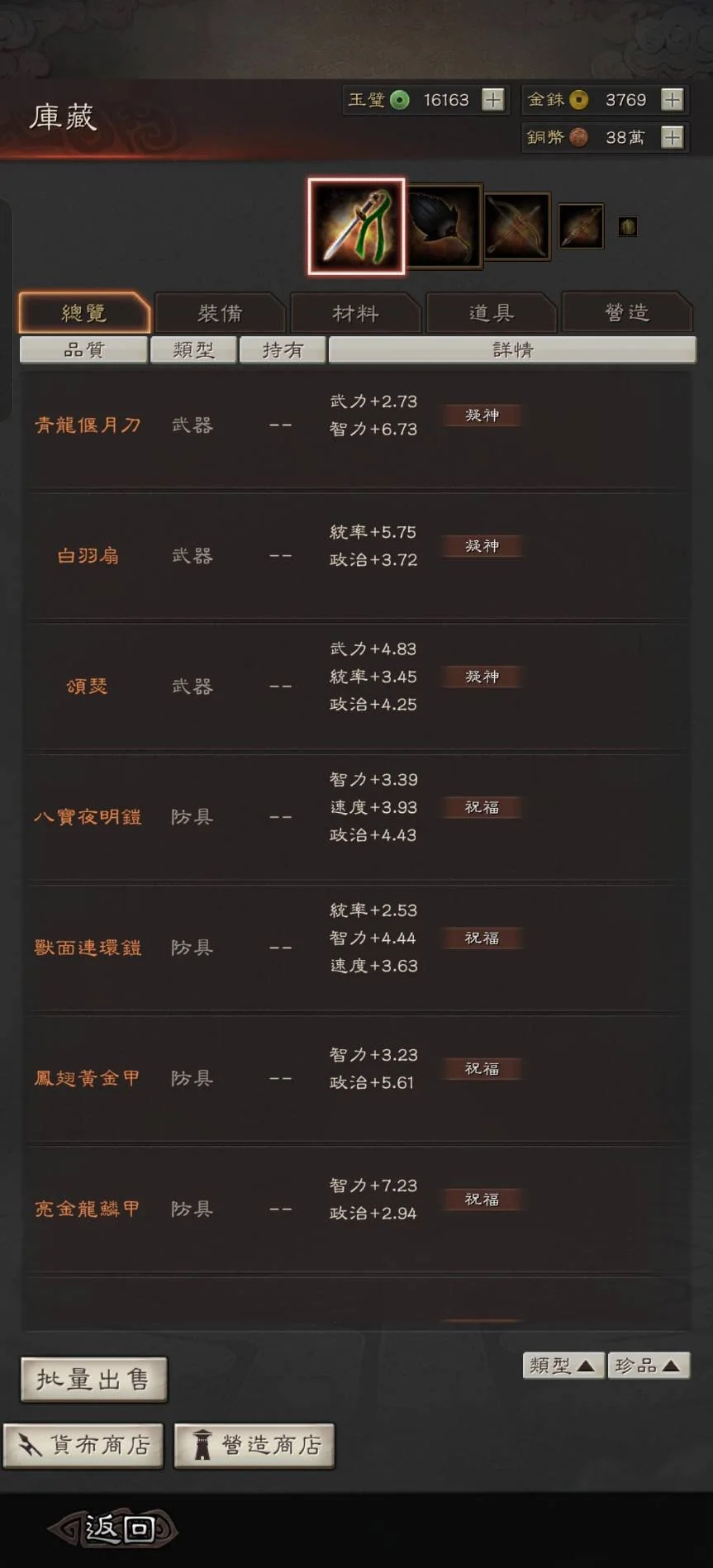Select the 總覽 tab
713x1568 pixels.
click(x=84, y=313)
